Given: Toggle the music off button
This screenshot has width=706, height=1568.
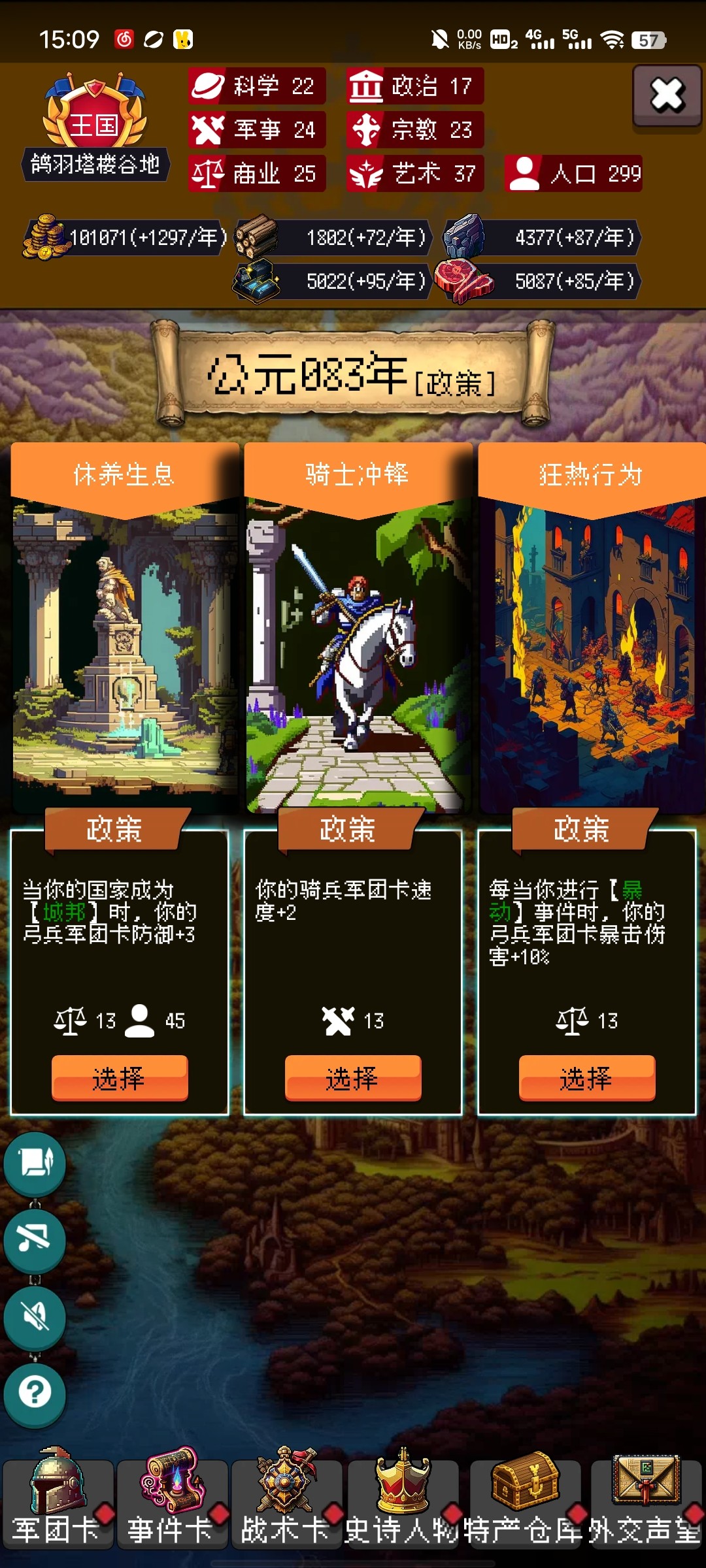Looking at the screenshot, I should pyautogui.click(x=35, y=1238).
